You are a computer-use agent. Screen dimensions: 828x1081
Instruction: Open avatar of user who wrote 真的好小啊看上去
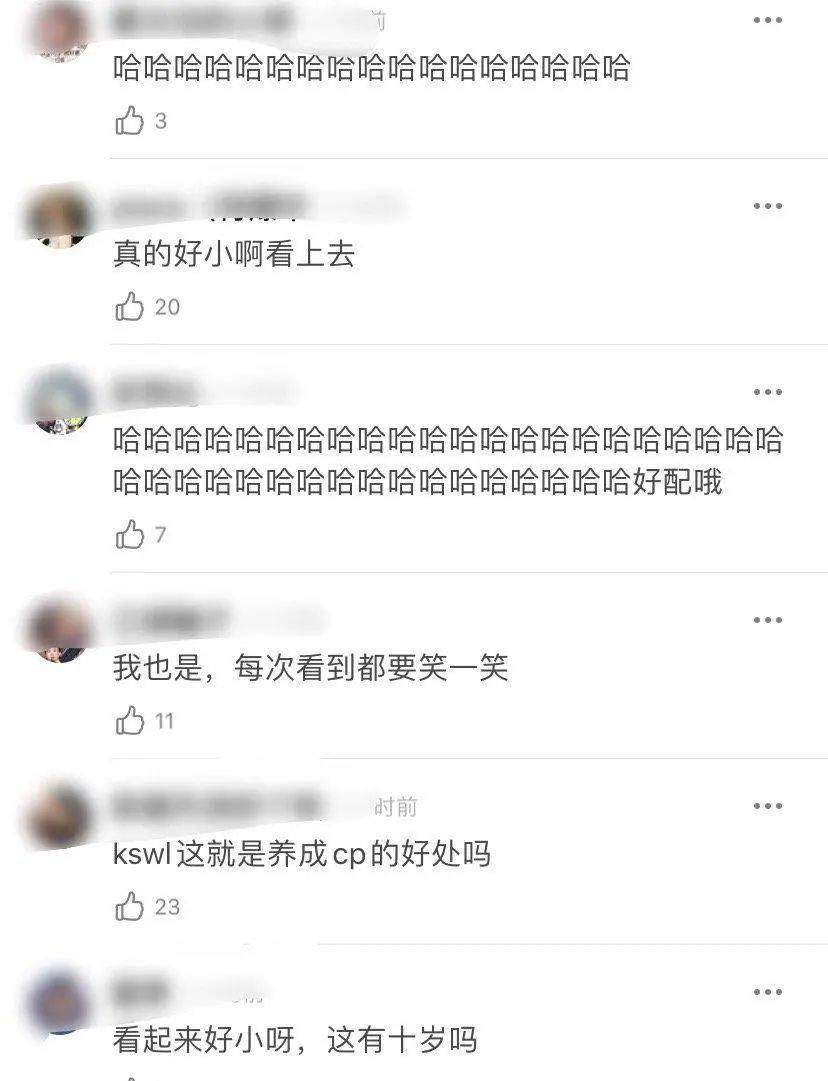pos(60,215)
